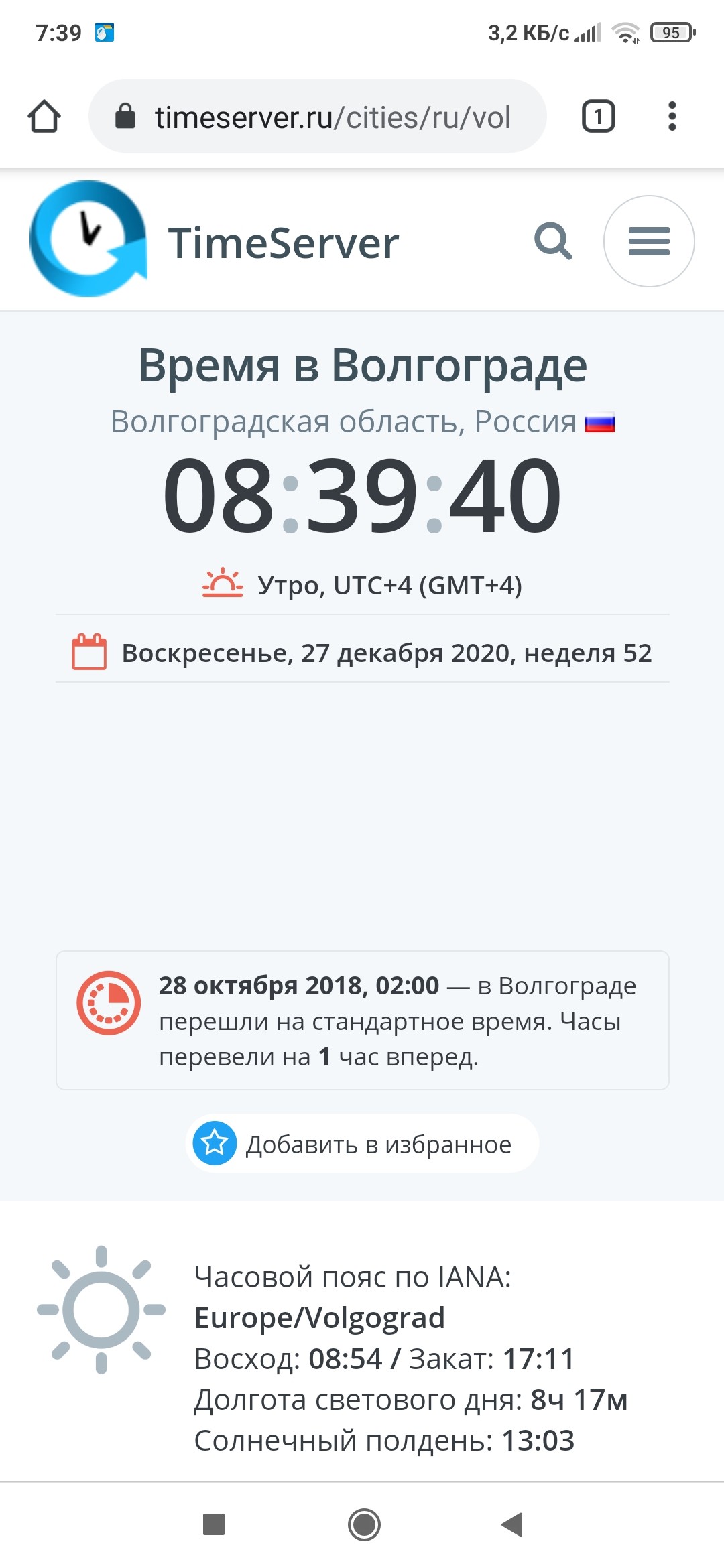The width and height of the screenshot is (724, 1568).
Task: Tap the browser home icon
Action: (44, 117)
